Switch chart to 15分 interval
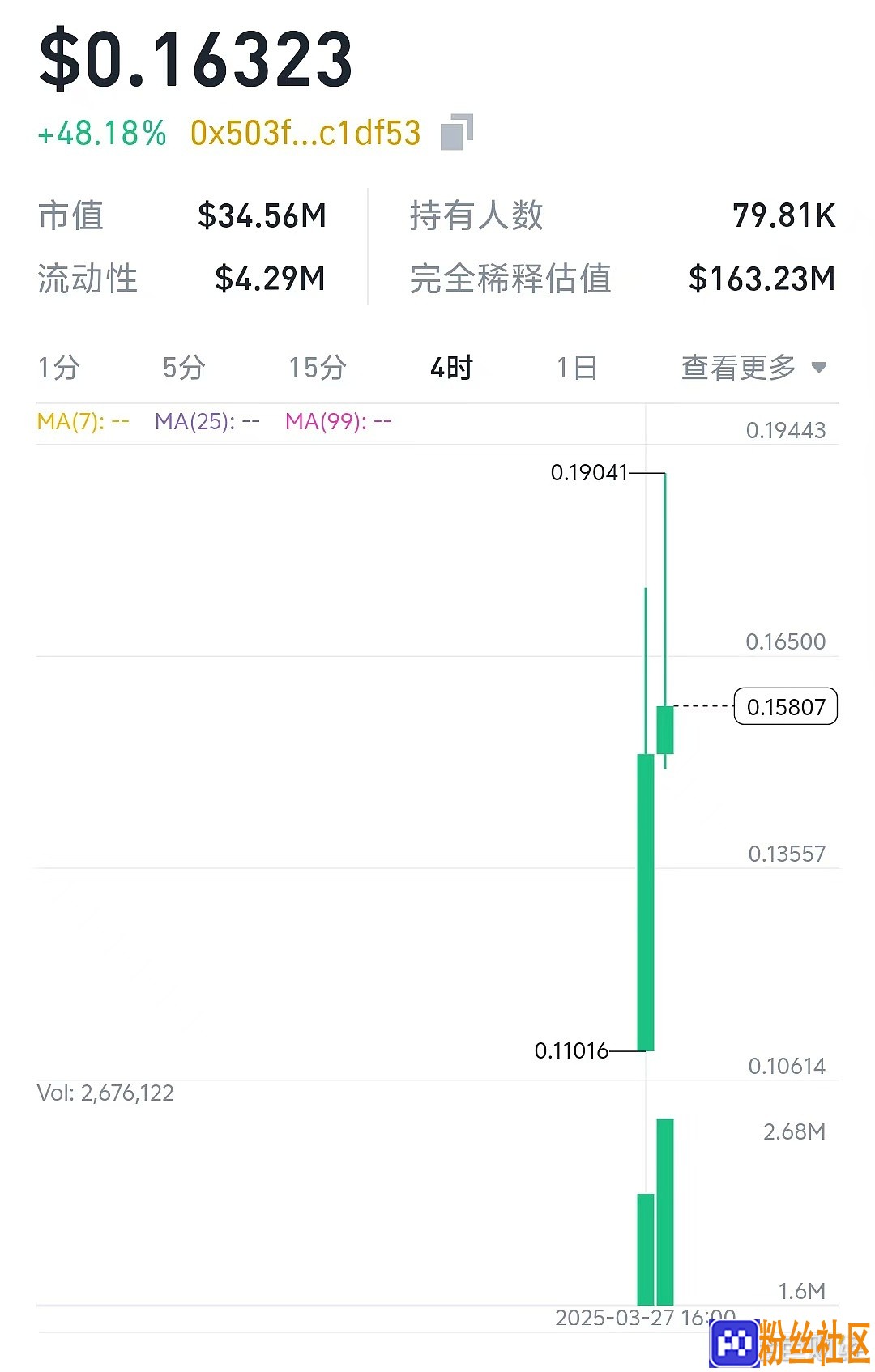Viewport: 875px width, 1372px height. click(318, 368)
